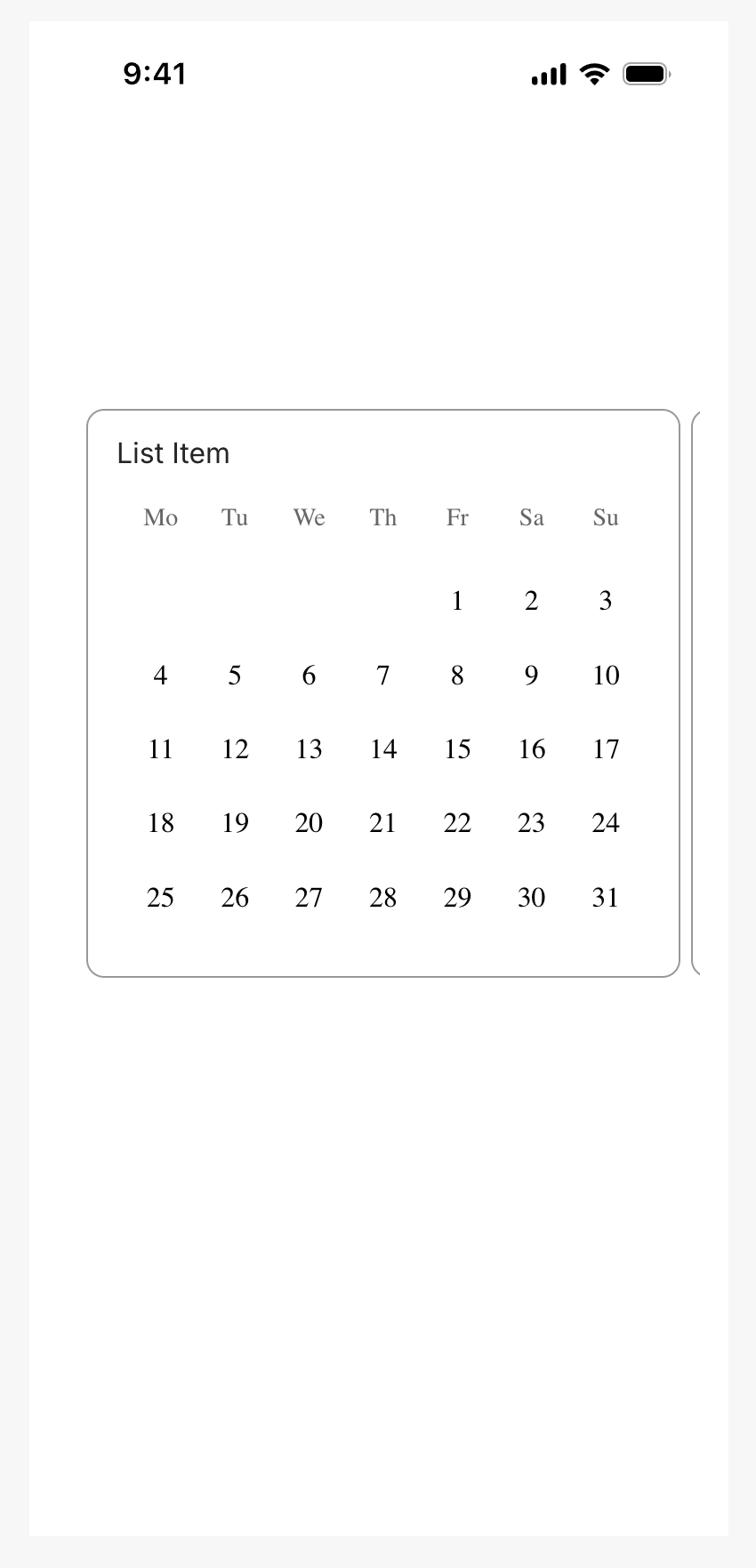
Task: Pick date 14 on the calendar
Action: [383, 749]
